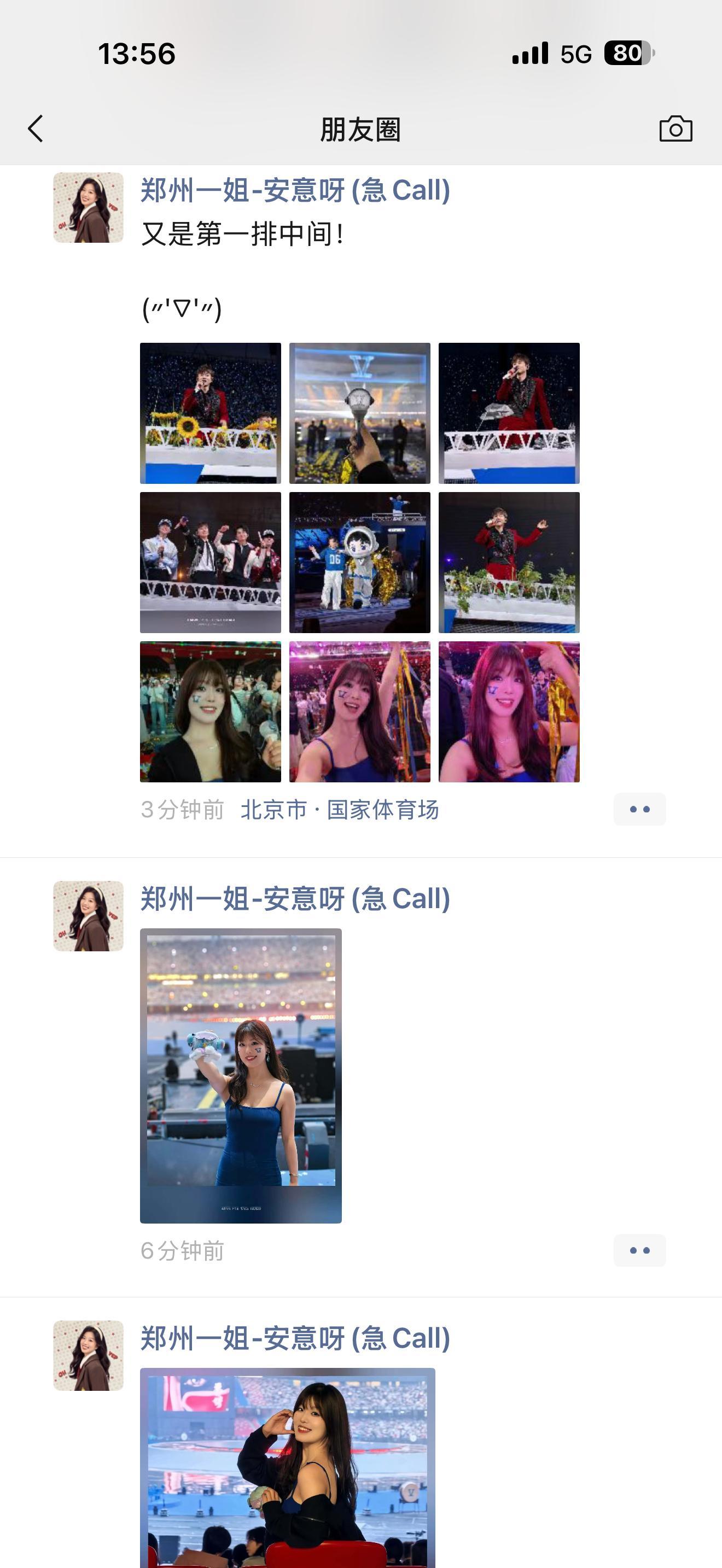Open the two-dot action menu on the top post
The image size is (722, 1568).
pyautogui.click(x=640, y=809)
